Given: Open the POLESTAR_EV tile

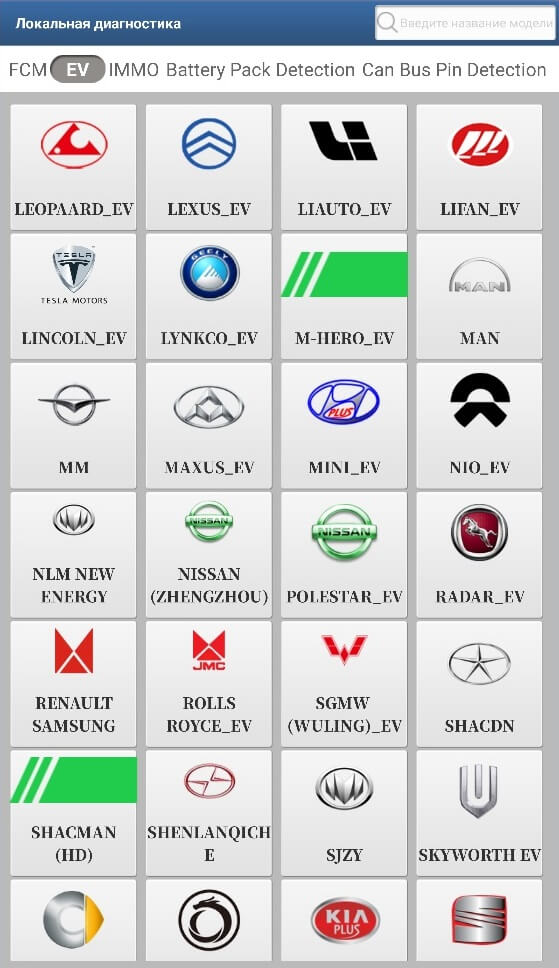Looking at the screenshot, I should coord(344,554).
